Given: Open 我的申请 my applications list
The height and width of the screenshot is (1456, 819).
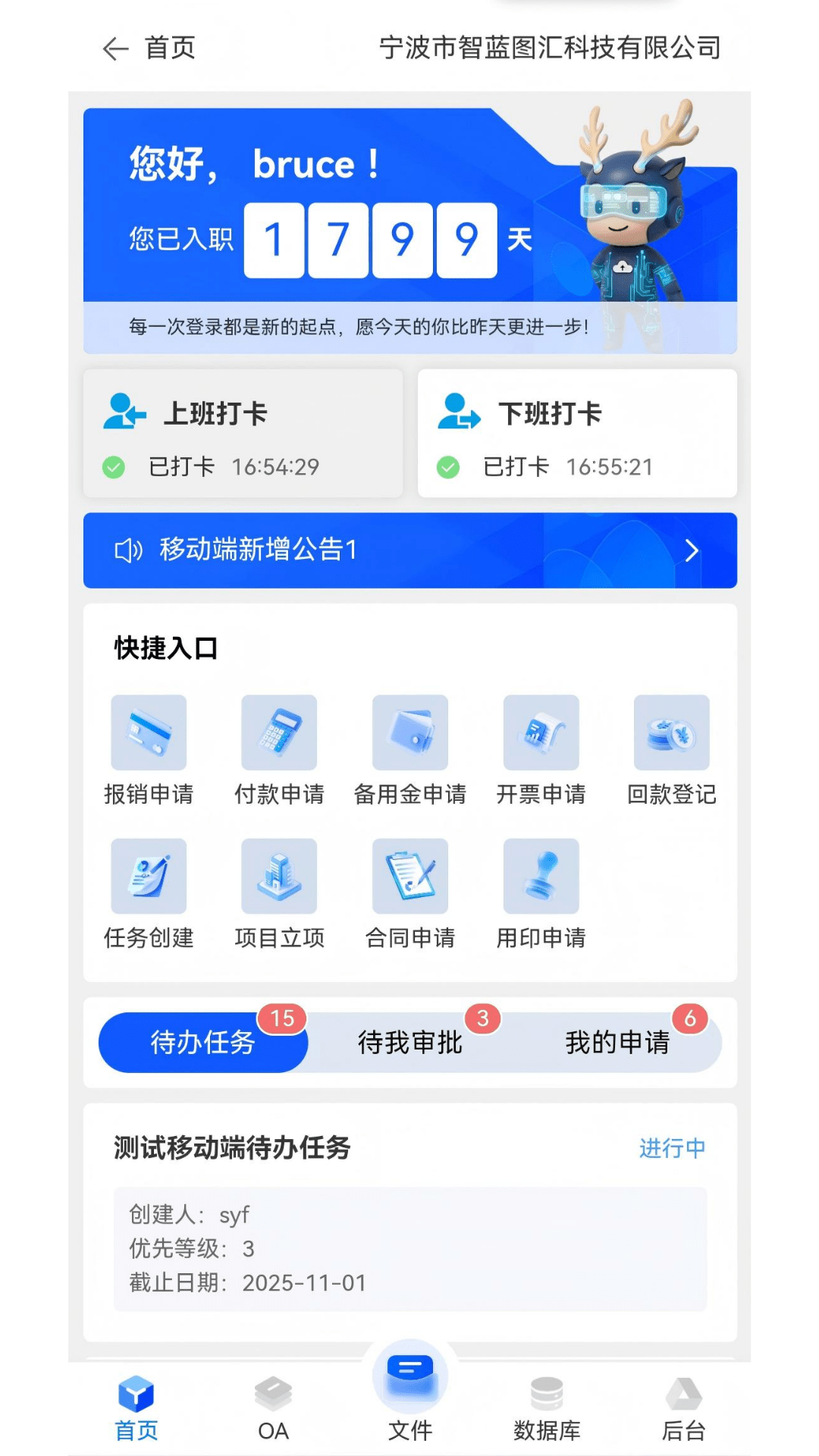Looking at the screenshot, I should click(618, 1043).
